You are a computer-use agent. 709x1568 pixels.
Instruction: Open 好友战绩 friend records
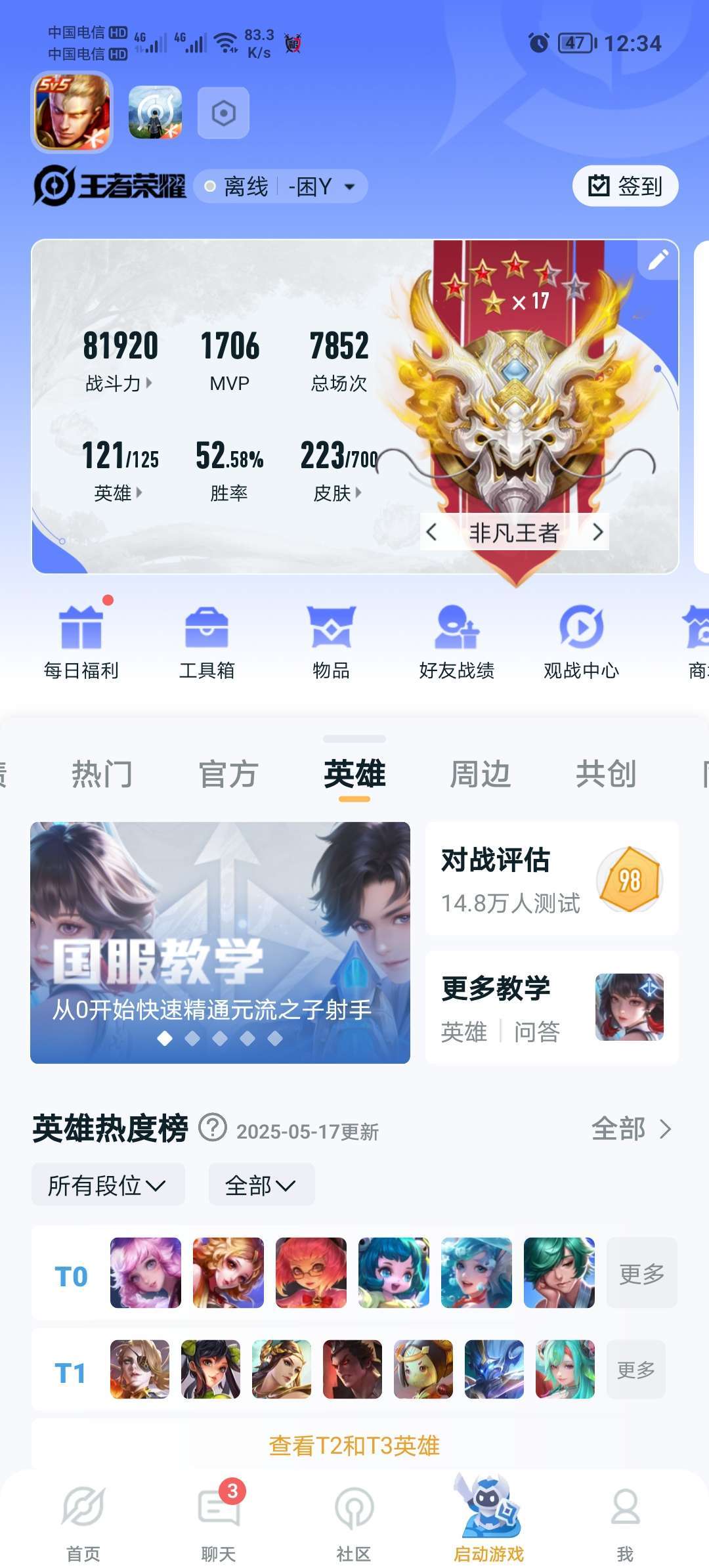click(457, 642)
